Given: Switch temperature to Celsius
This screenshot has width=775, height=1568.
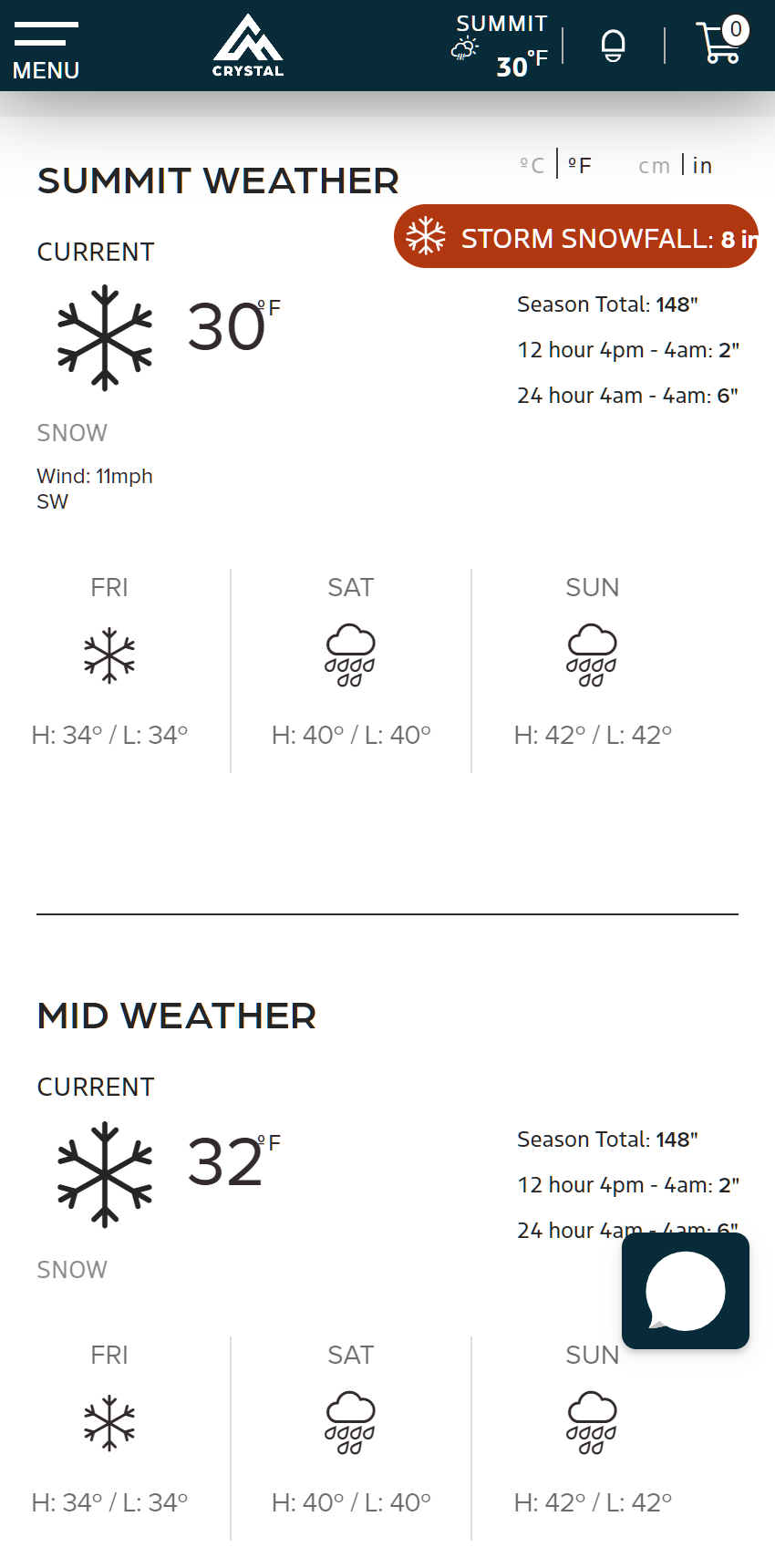Looking at the screenshot, I should (532, 166).
